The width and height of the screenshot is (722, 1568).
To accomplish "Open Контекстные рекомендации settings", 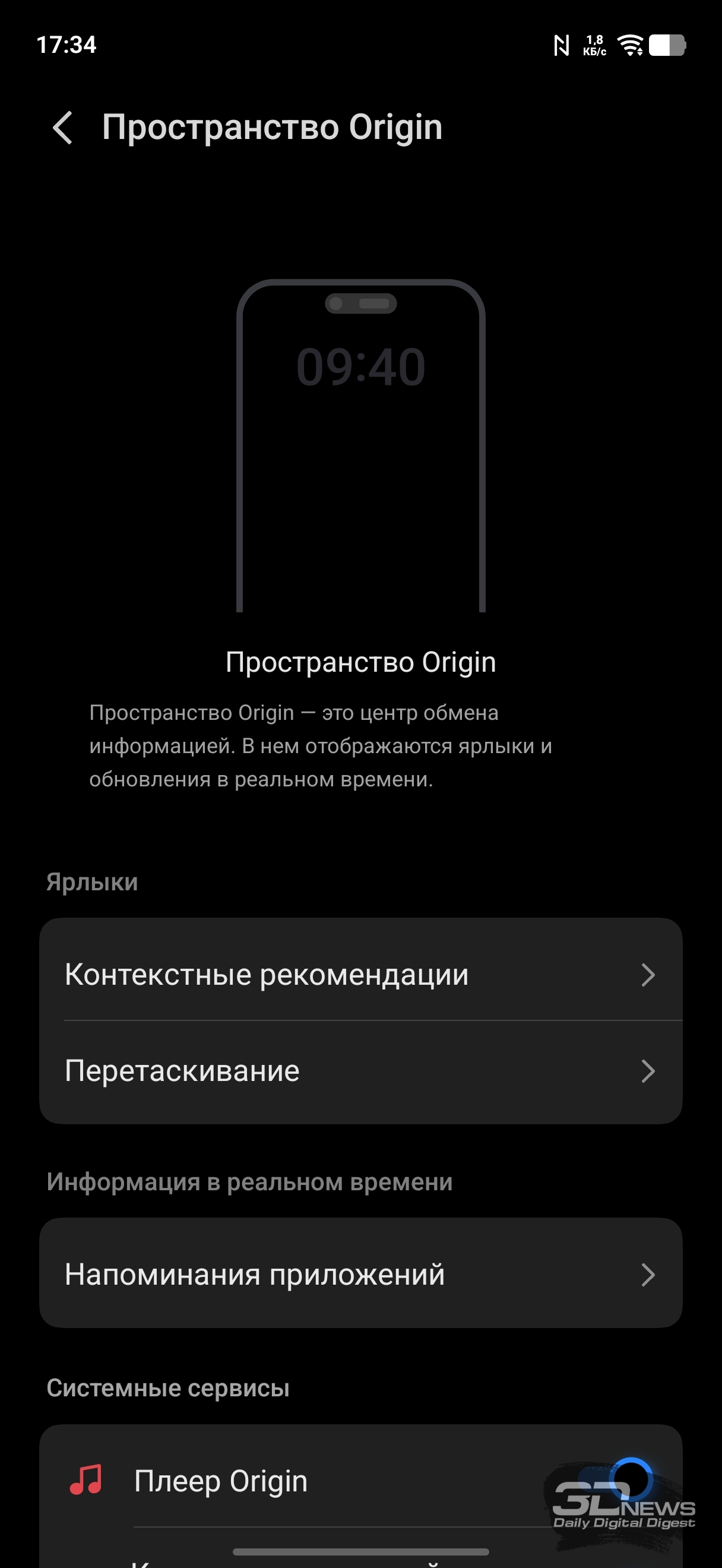I will (x=360, y=975).
